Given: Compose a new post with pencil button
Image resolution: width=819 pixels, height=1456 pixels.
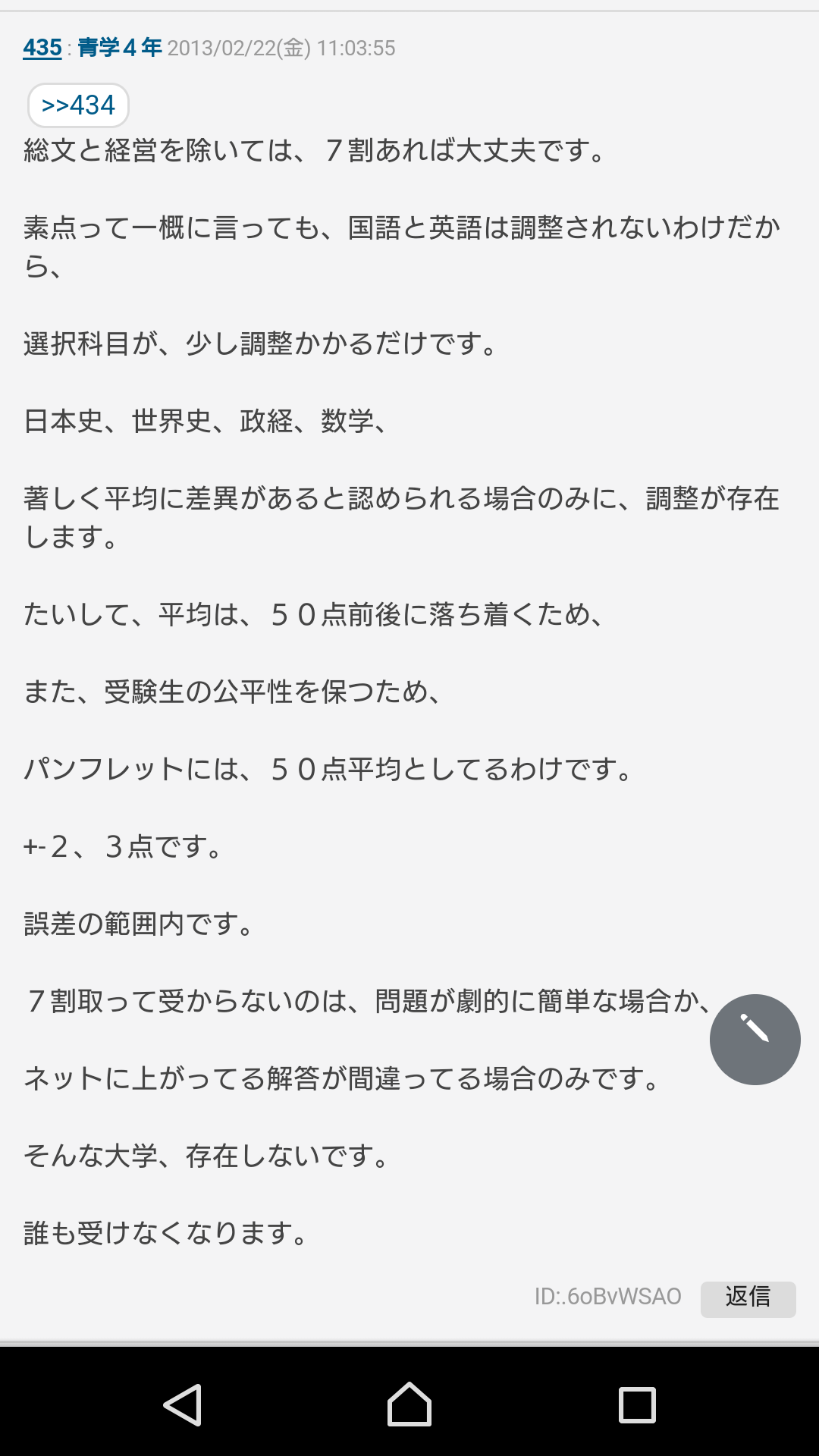Looking at the screenshot, I should pos(755,1039).
